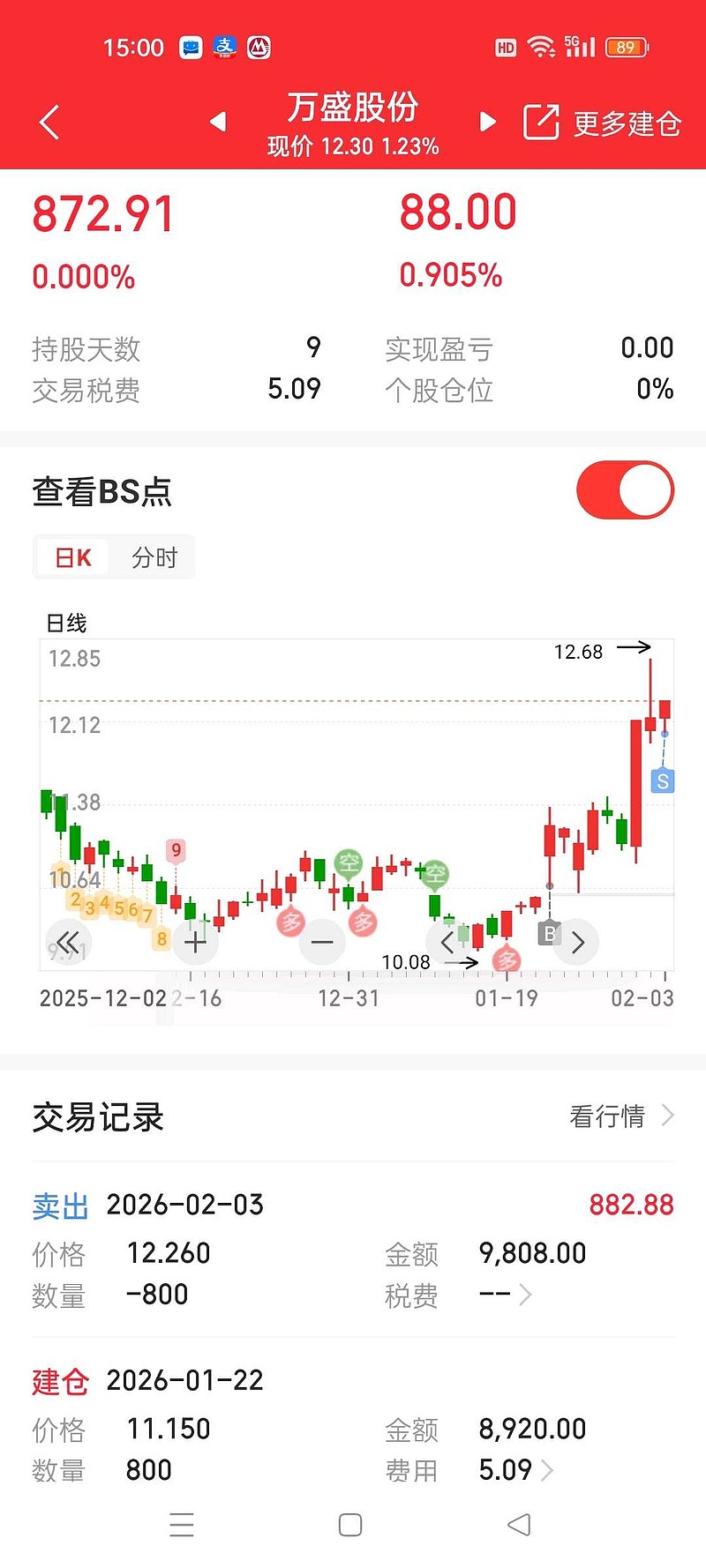
Task: Open recent apps from navigation bar
Action: 182,1525
